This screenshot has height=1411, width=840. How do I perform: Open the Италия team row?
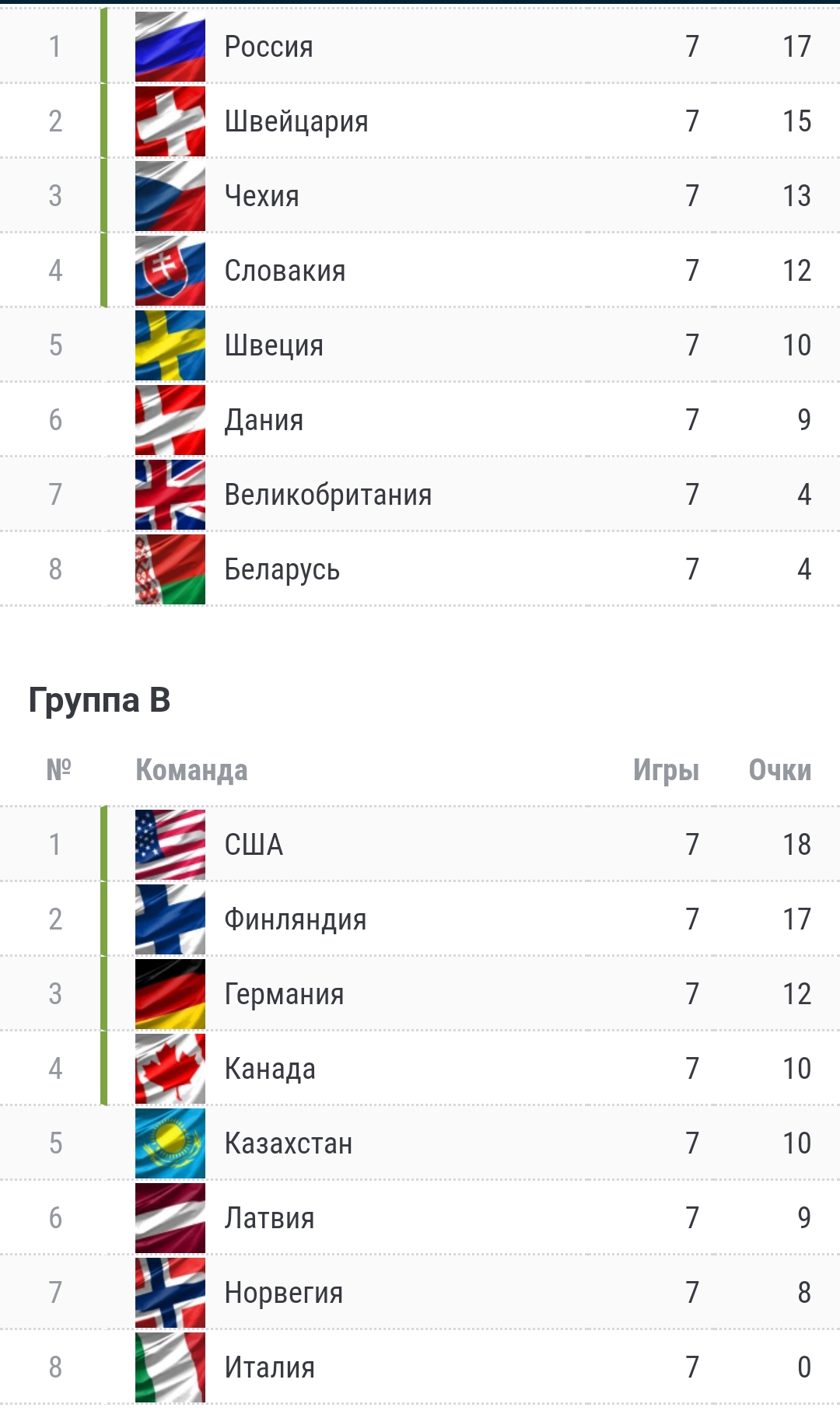coord(420,1367)
